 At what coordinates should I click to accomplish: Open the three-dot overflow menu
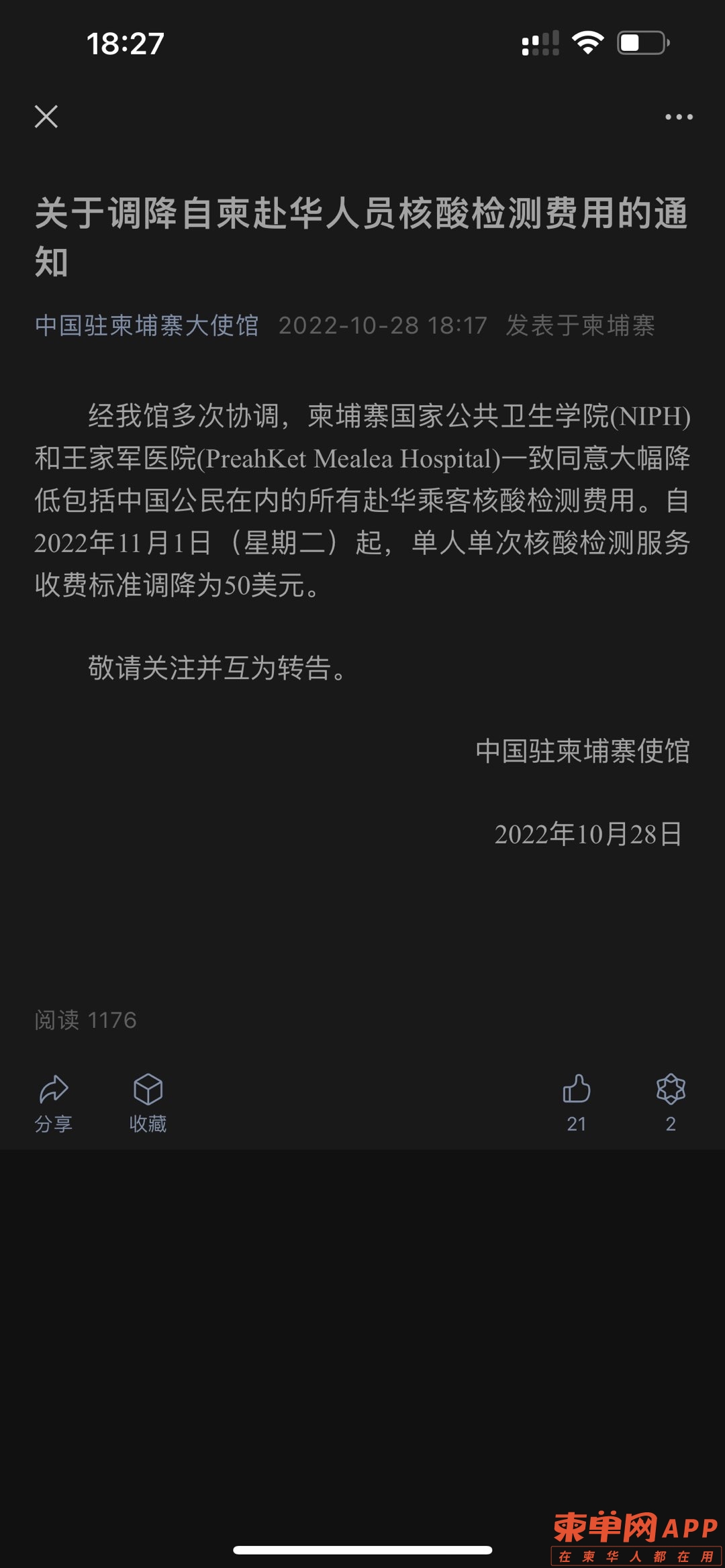pyautogui.click(x=679, y=117)
